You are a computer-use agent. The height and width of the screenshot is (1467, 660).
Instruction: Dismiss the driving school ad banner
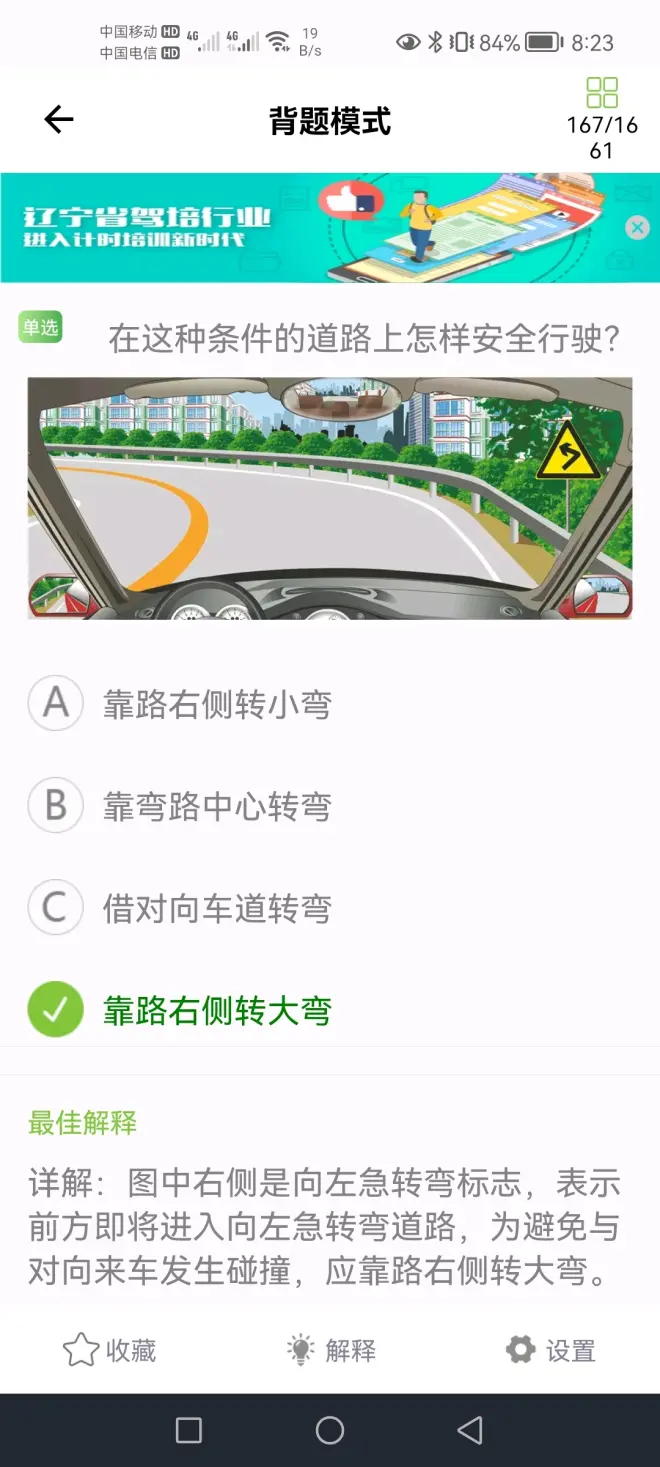pyautogui.click(x=637, y=228)
